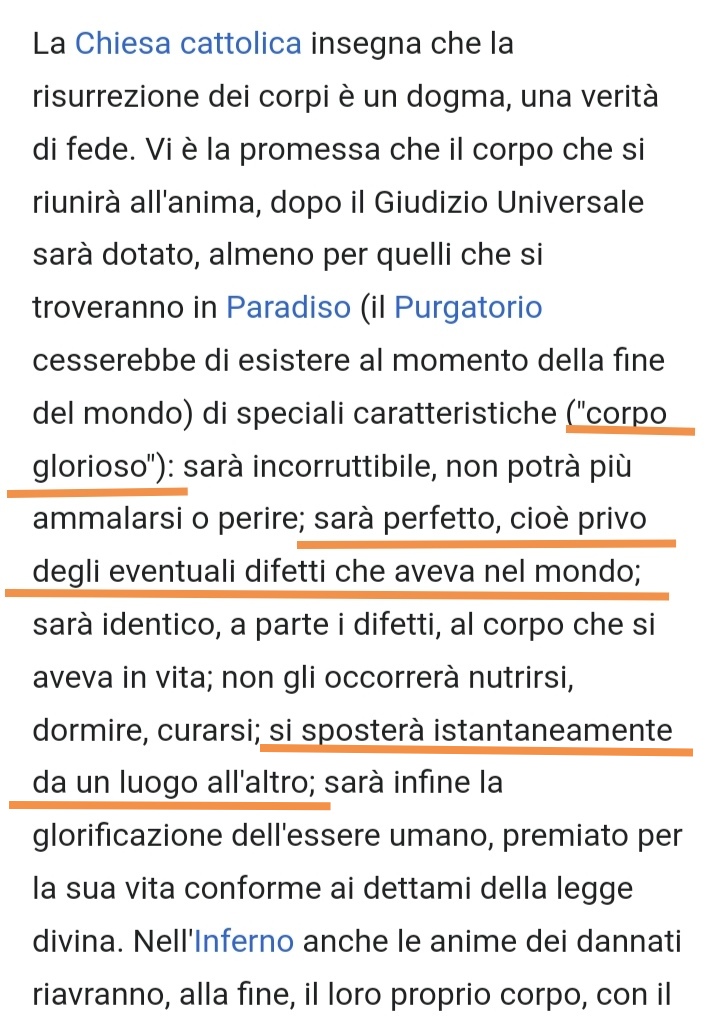Open the Paradiso link
This screenshot has width=720, height=1022.
[x=288, y=307]
